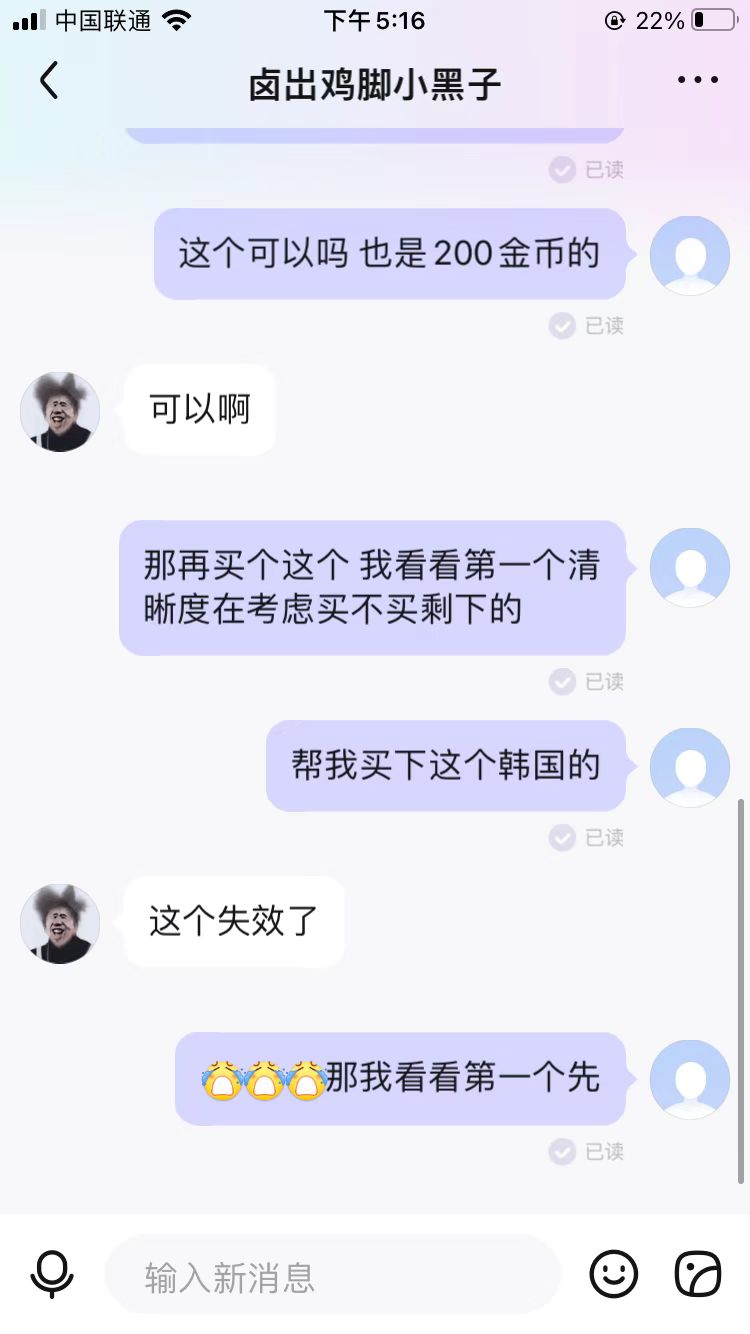Open contact avatar next to 这个失效了
Viewport: 750px width, 1334px height.
60,923
